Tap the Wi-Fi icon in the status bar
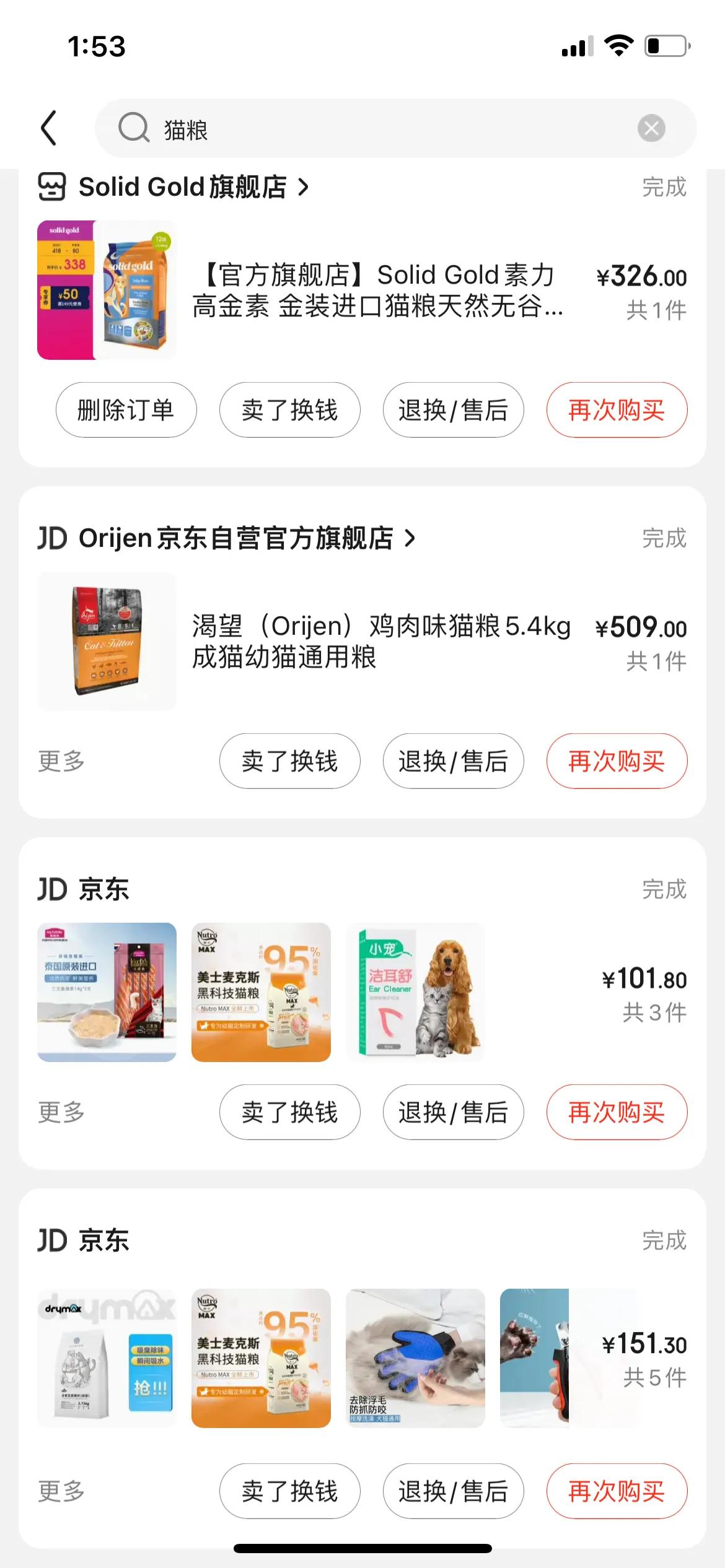This screenshot has width=725, height=1568. [x=618, y=45]
